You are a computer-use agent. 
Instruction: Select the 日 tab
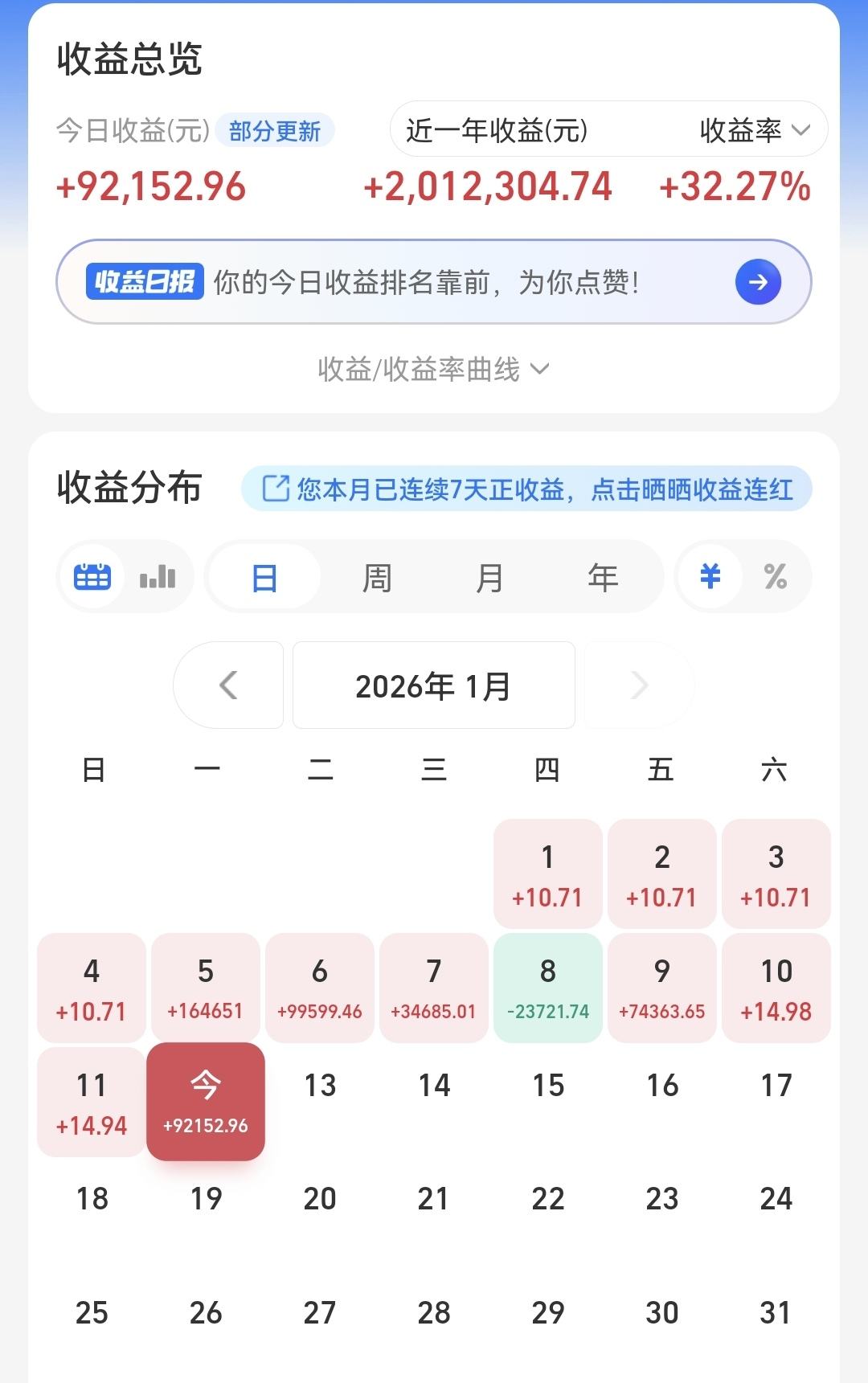click(x=263, y=576)
